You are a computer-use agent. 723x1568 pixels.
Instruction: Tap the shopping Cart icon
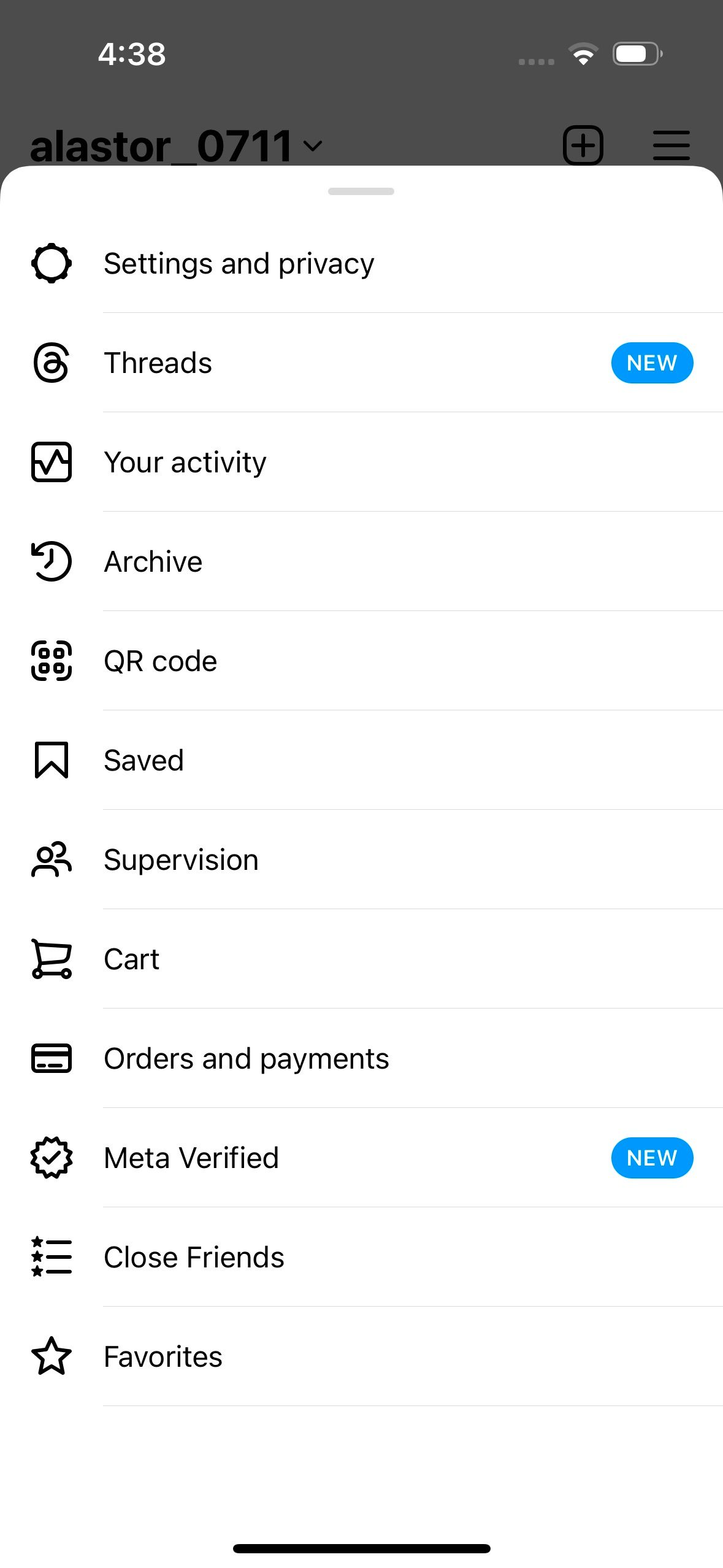52,959
